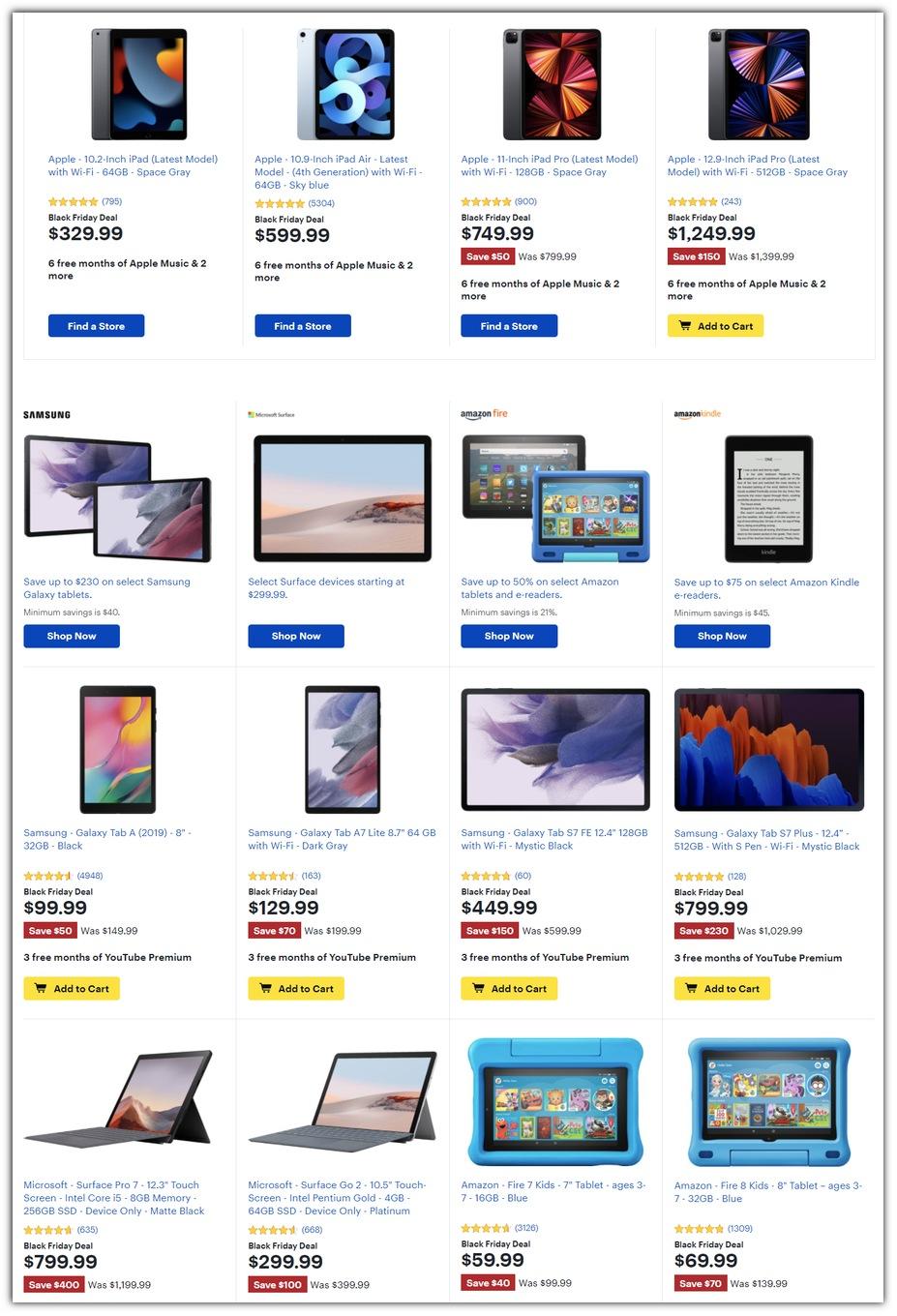Add the 12.9-inch iPad Pro to cart
The height and width of the screenshot is (1316, 897).
[715, 326]
